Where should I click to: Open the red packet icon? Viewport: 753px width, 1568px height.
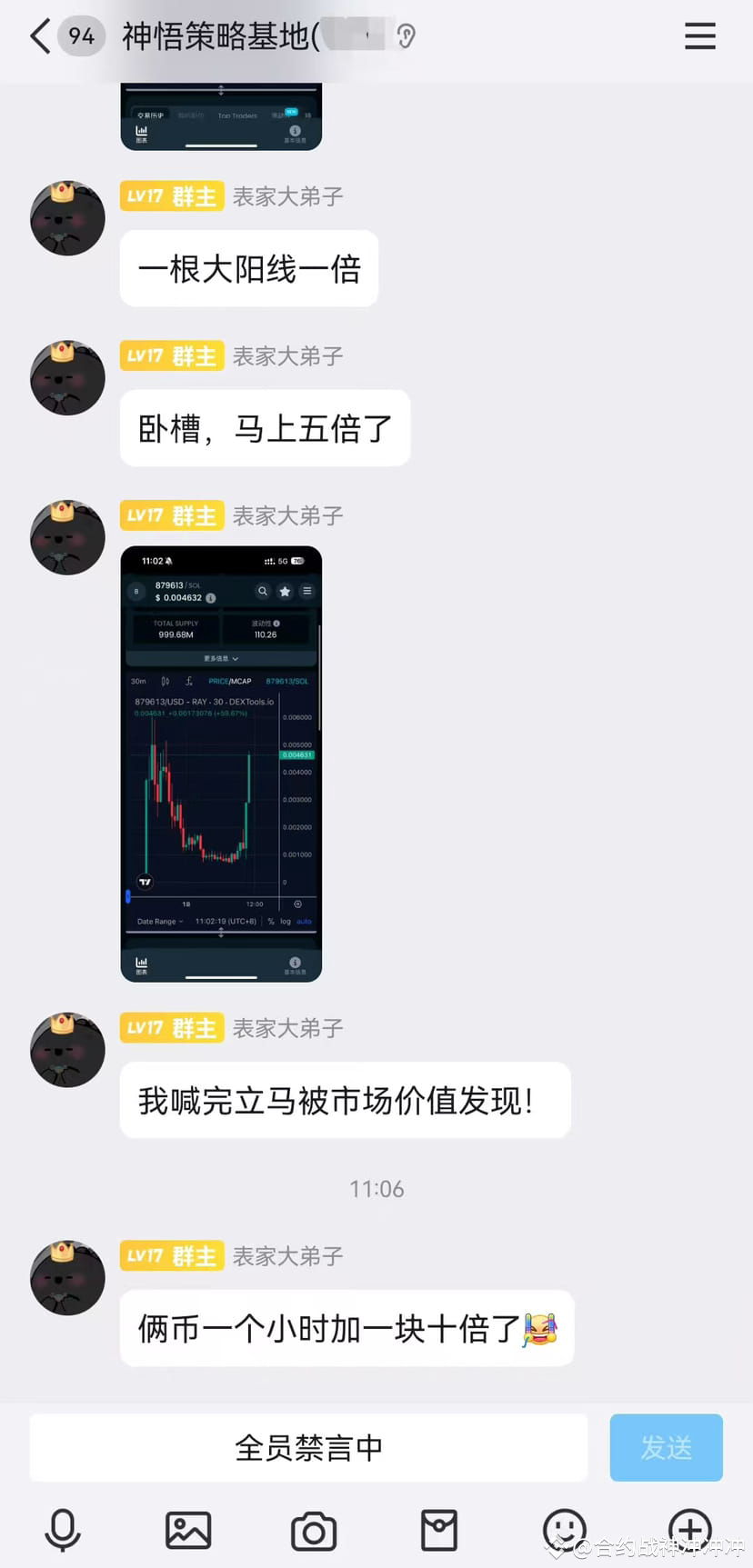click(439, 1530)
